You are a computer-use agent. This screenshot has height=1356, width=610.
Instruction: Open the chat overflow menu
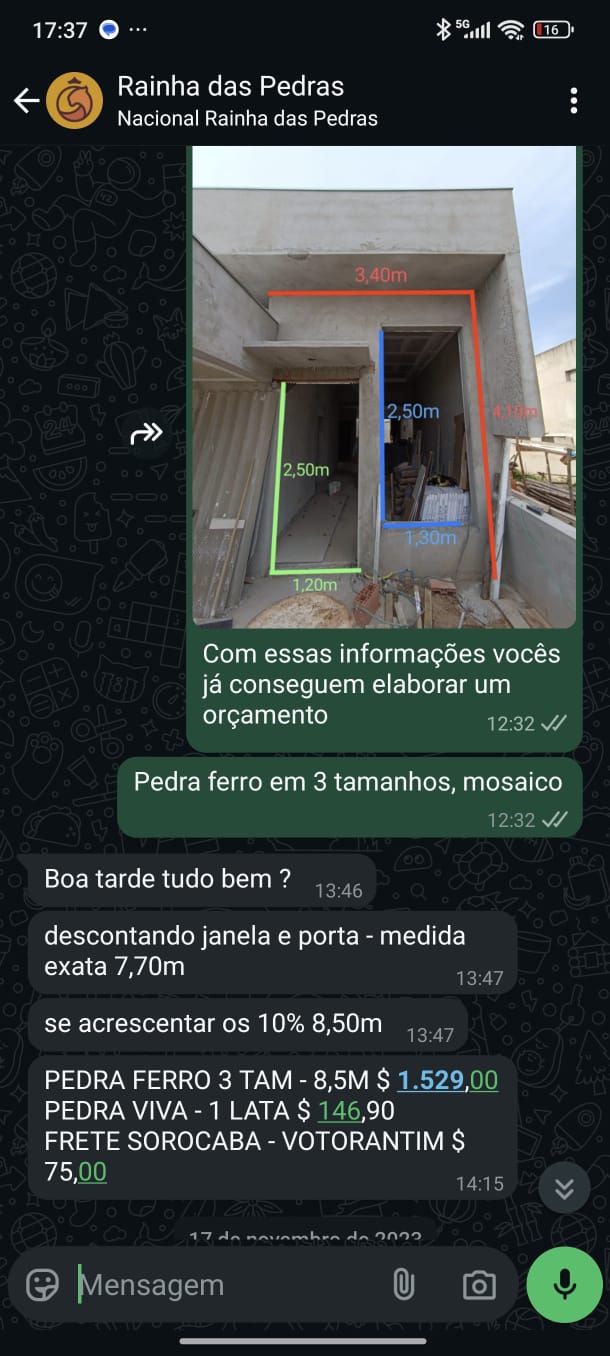(573, 100)
